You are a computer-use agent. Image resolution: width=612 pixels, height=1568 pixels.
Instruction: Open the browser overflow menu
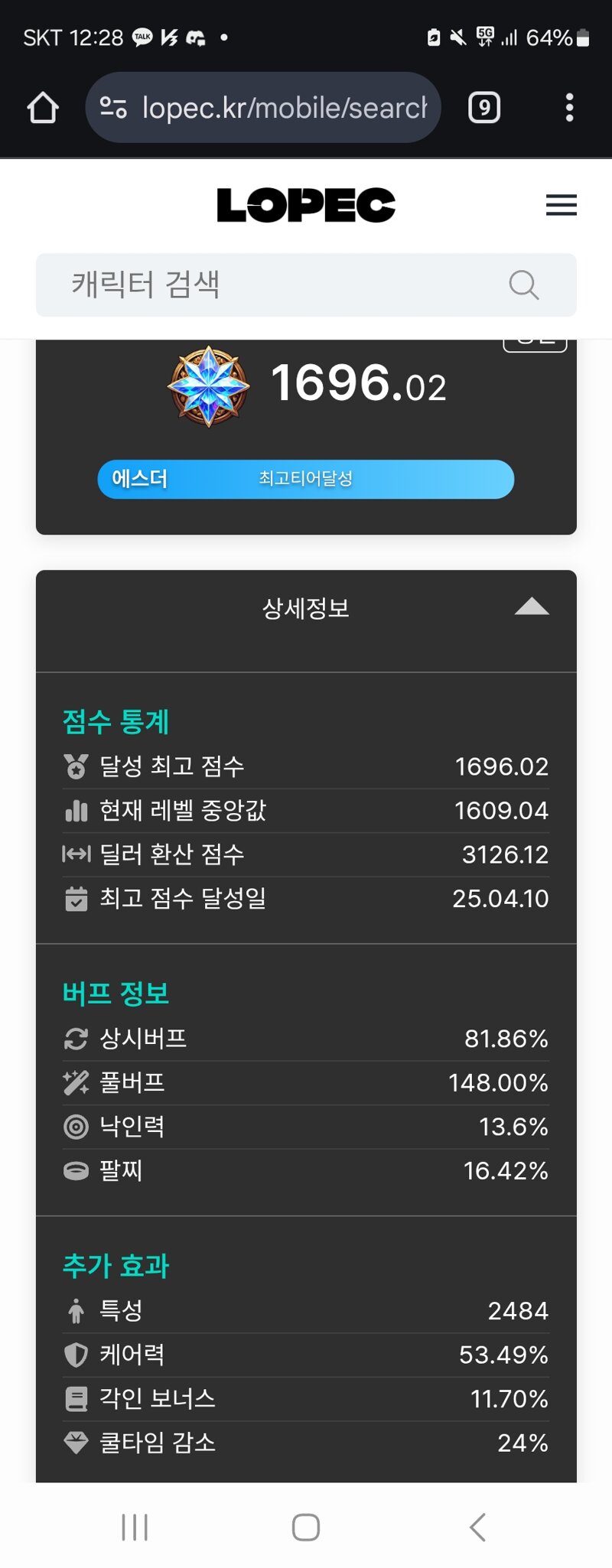pos(569,108)
